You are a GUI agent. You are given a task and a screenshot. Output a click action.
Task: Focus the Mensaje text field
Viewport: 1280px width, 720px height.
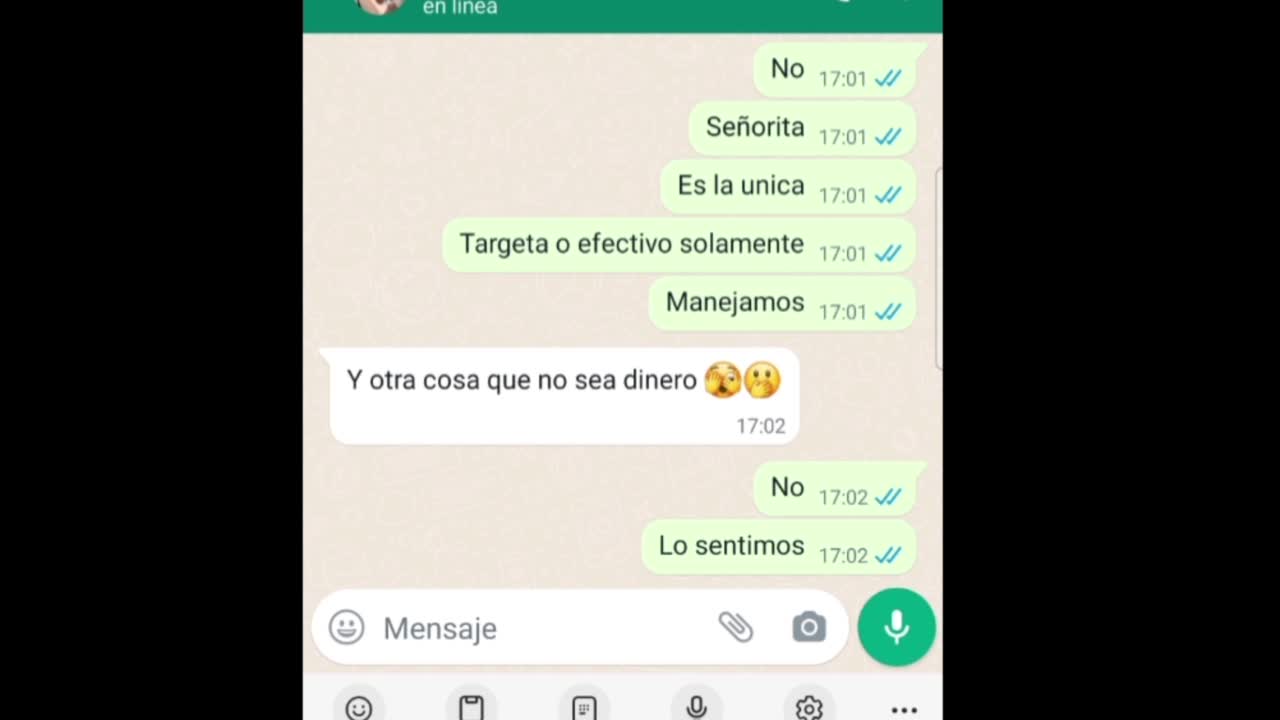(540, 628)
